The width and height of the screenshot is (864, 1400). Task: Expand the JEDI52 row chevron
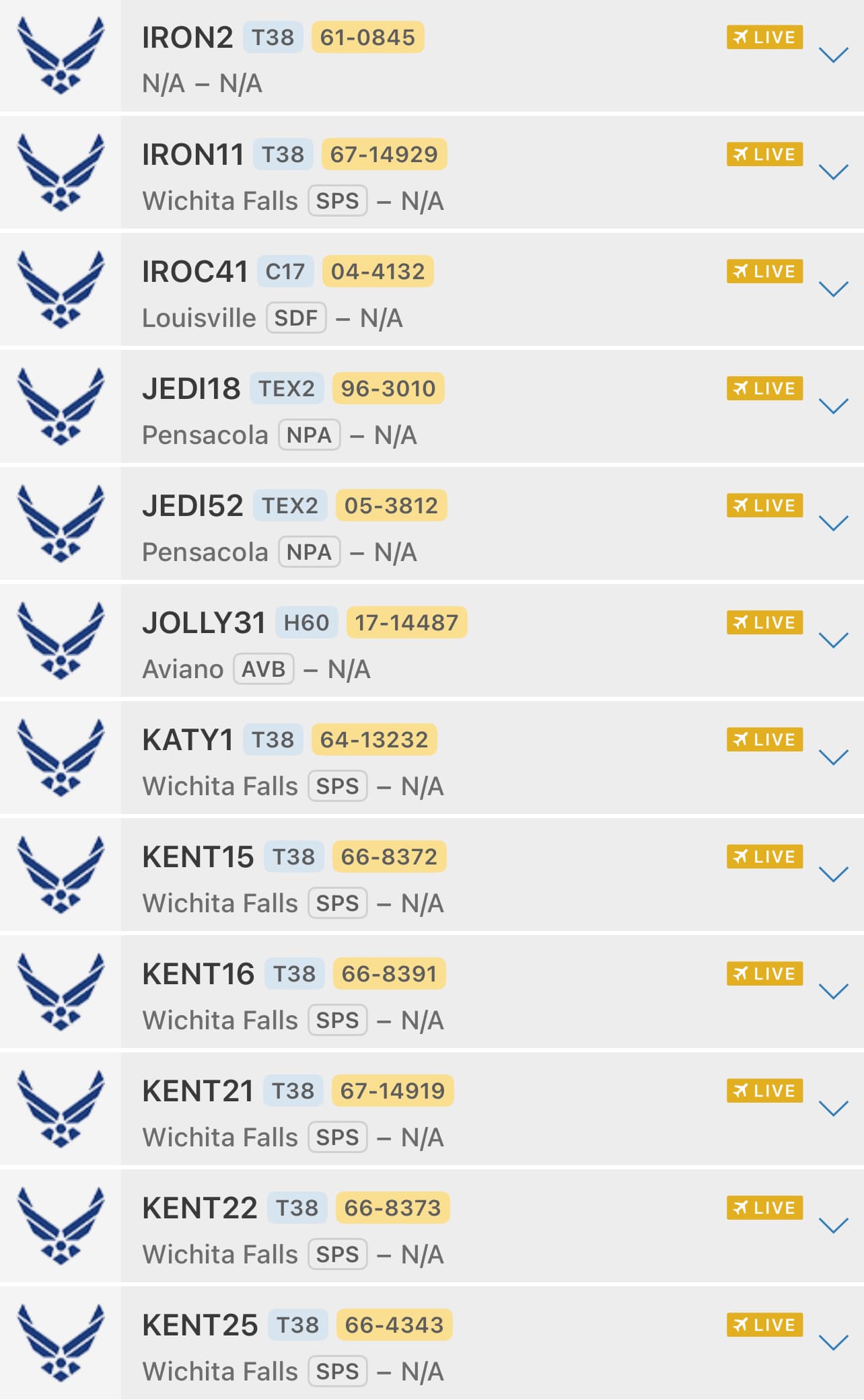[x=832, y=523]
